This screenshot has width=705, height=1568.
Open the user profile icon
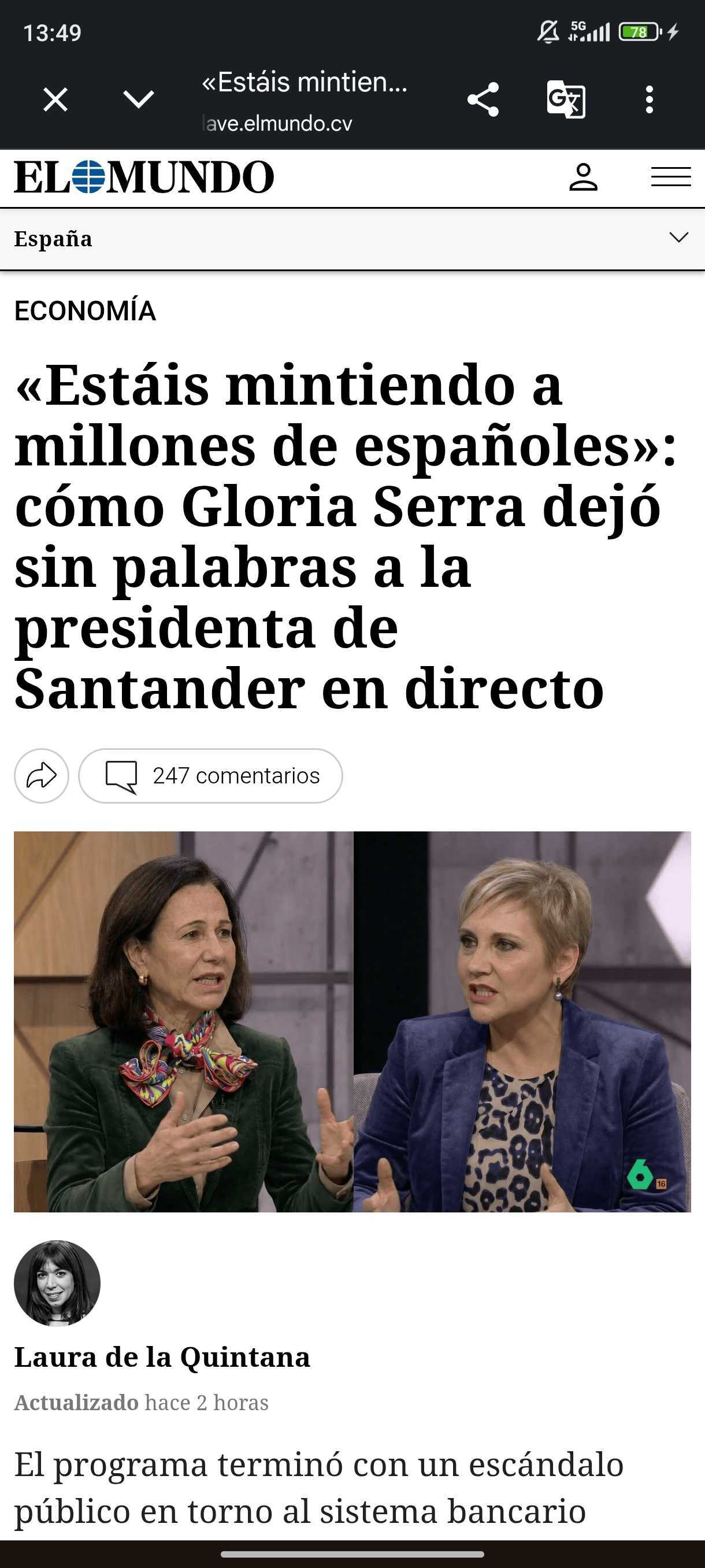[x=585, y=176]
